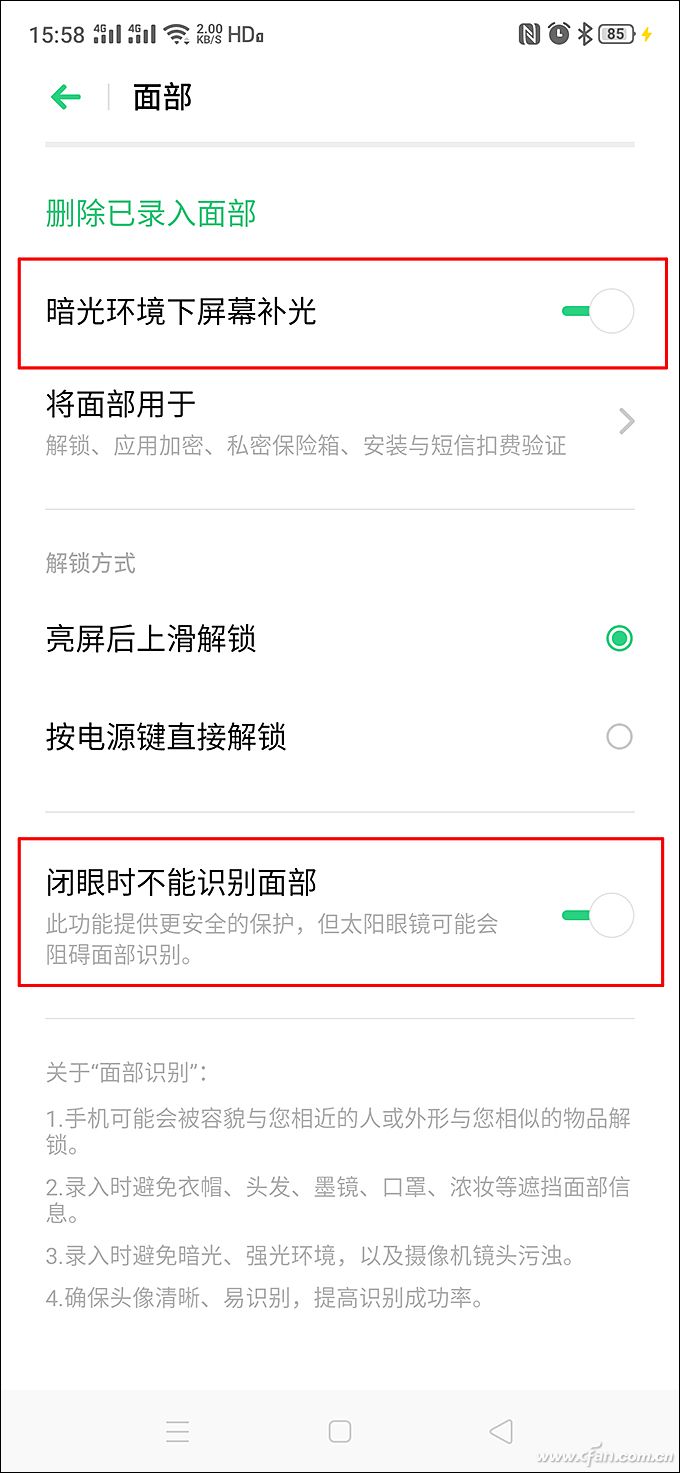
Task: Open recent apps from navigation bar
Action: click(178, 1431)
